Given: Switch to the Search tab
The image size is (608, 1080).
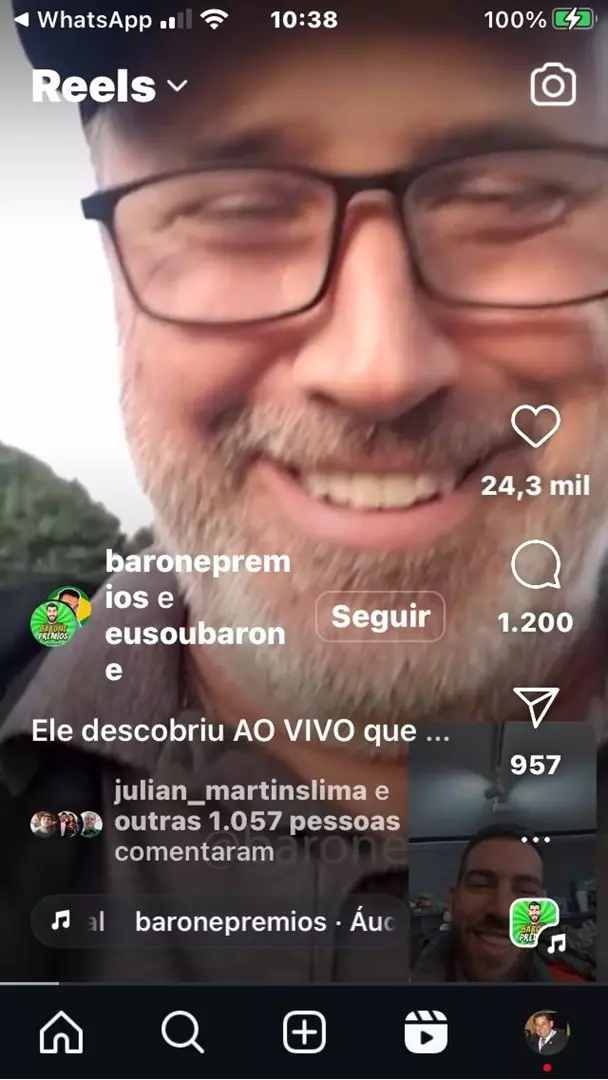Looking at the screenshot, I should tap(183, 1032).
